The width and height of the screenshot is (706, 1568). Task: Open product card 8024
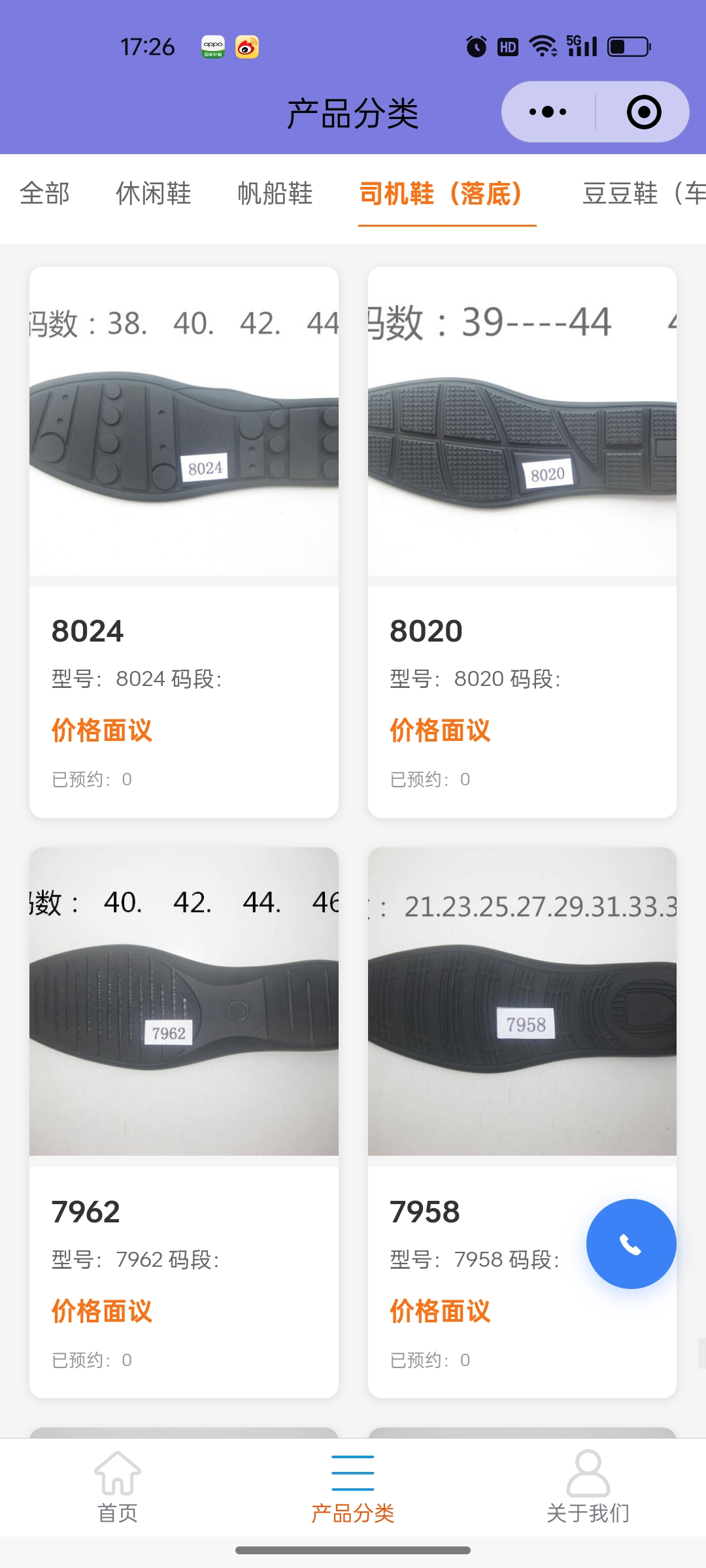click(x=184, y=541)
